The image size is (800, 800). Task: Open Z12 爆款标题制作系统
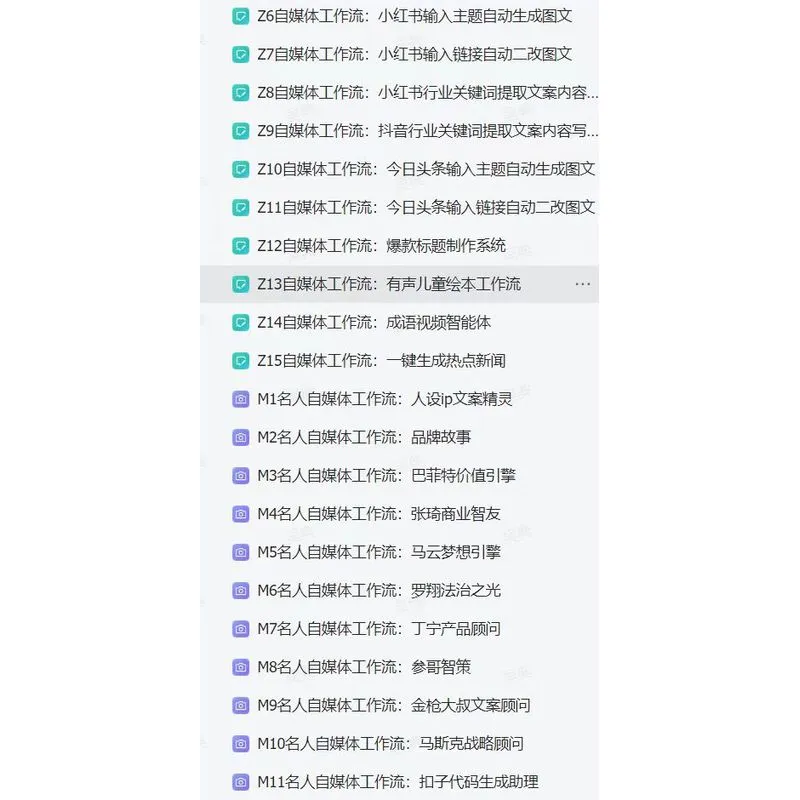point(399,245)
